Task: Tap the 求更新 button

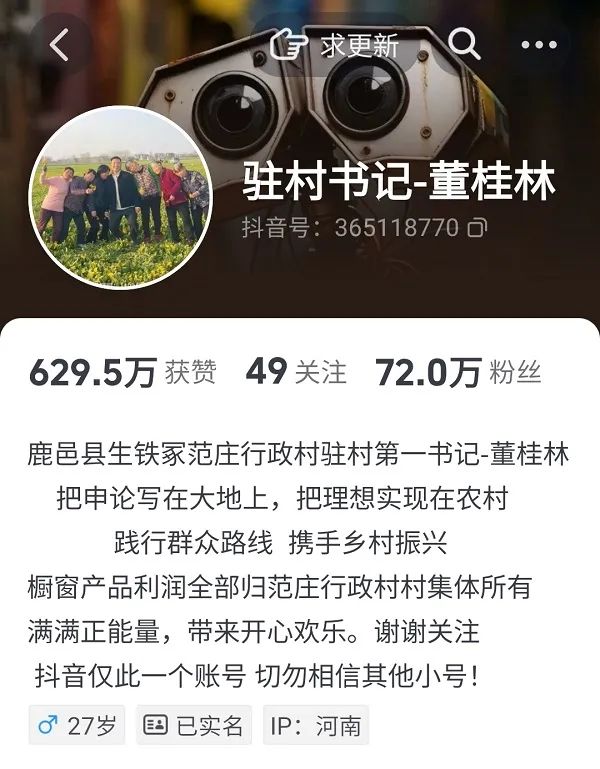Action: point(336,44)
